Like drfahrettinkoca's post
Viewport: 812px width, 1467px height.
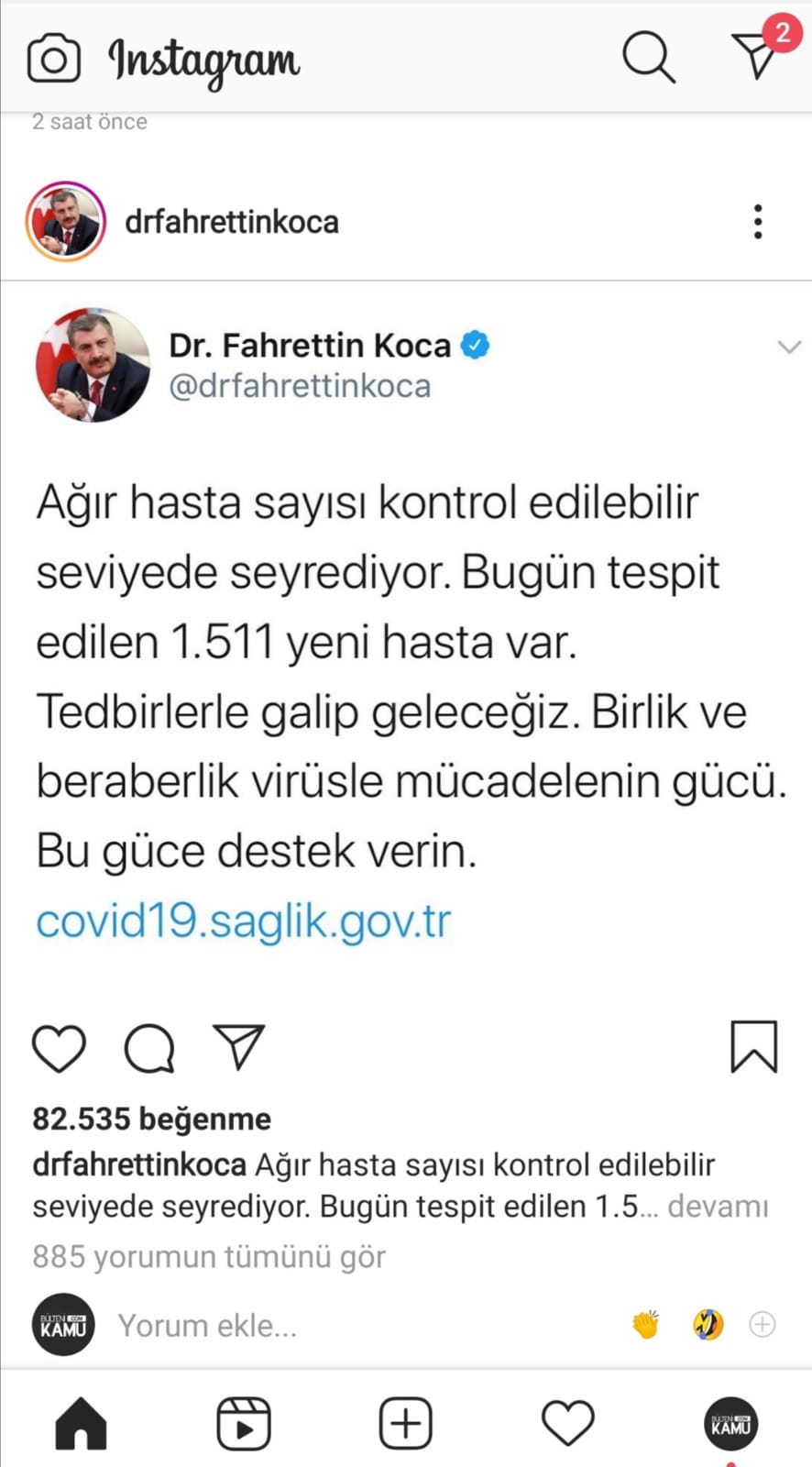(59, 1047)
